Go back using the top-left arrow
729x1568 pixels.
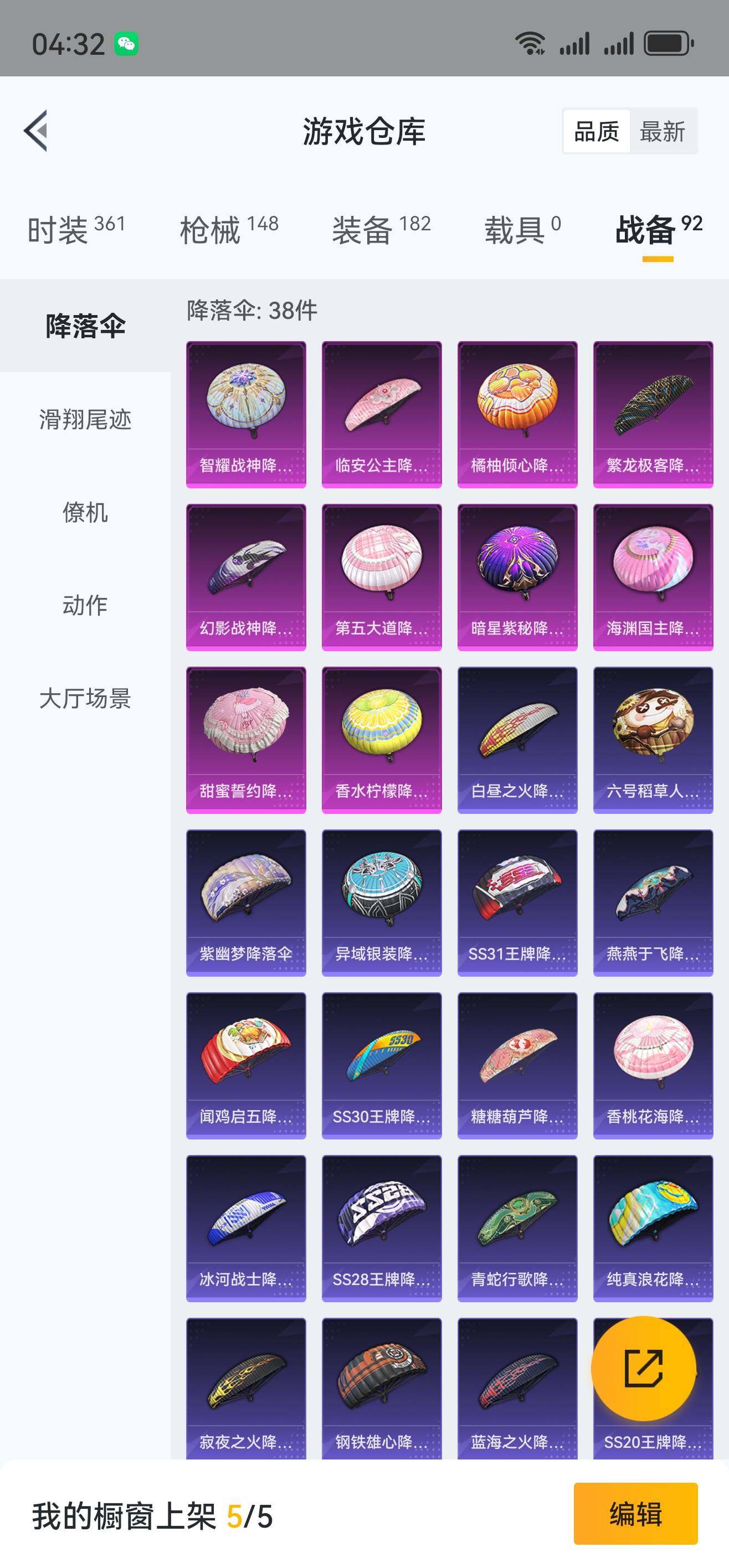pyautogui.click(x=36, y=131)
